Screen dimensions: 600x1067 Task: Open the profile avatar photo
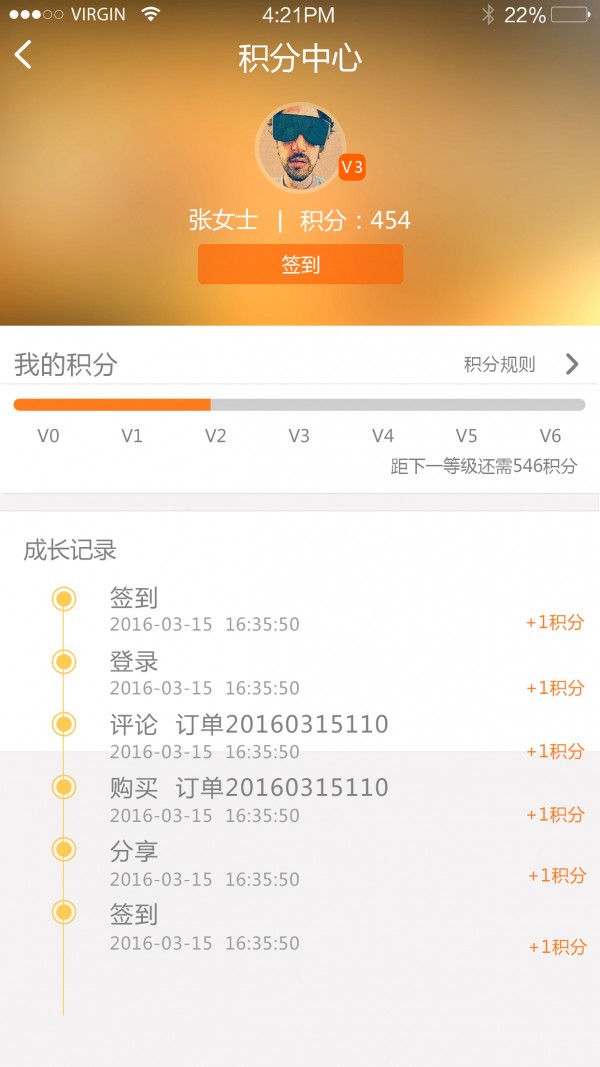pos(300,148)
